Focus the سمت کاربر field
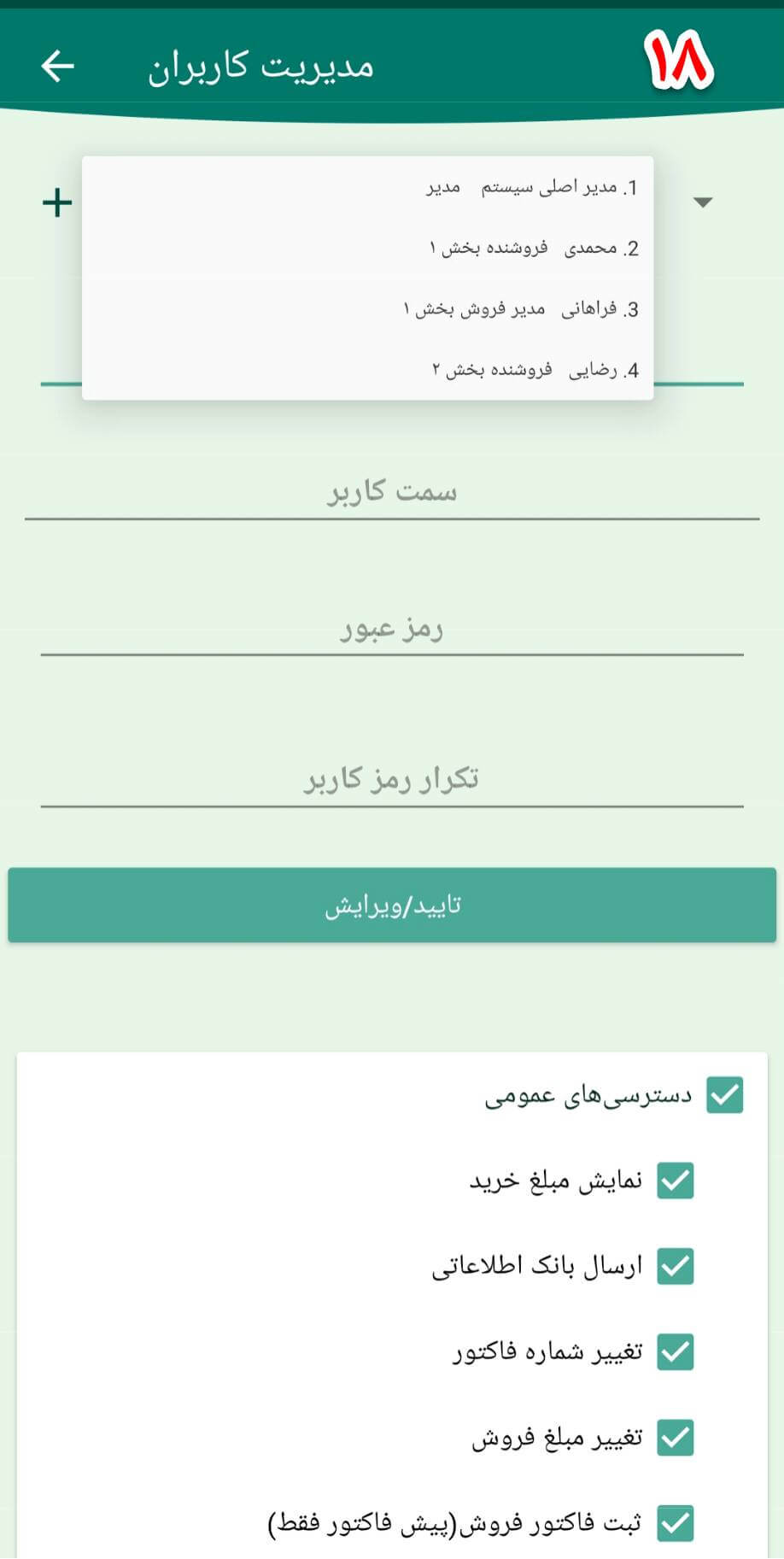Image resolution: width=784 pixels, height=1559 pixels. click(x=392, y=492)
